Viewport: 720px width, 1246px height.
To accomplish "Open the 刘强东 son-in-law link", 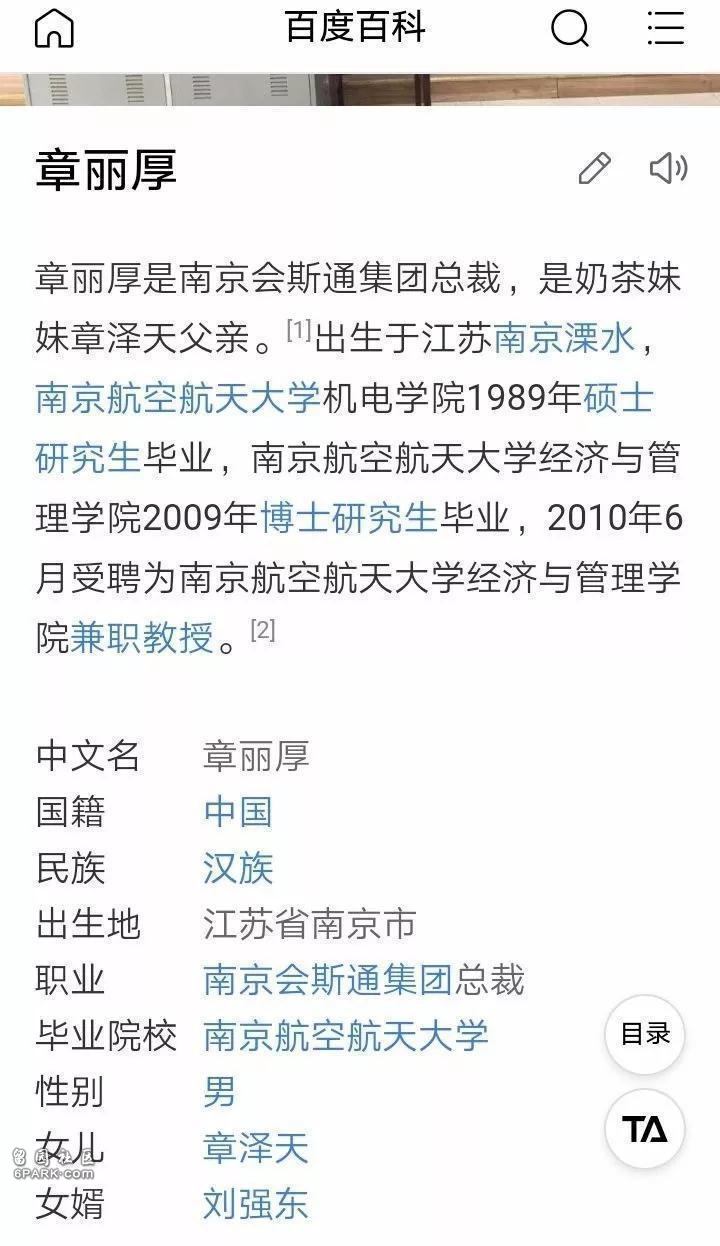I will (x=256, y=1203).
